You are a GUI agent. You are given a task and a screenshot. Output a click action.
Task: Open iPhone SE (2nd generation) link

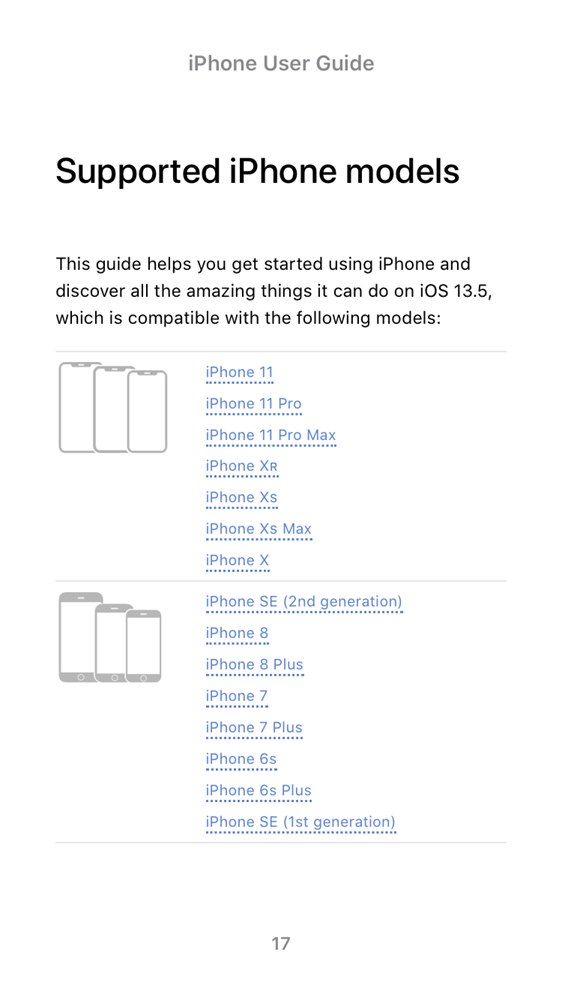point(304,601)
